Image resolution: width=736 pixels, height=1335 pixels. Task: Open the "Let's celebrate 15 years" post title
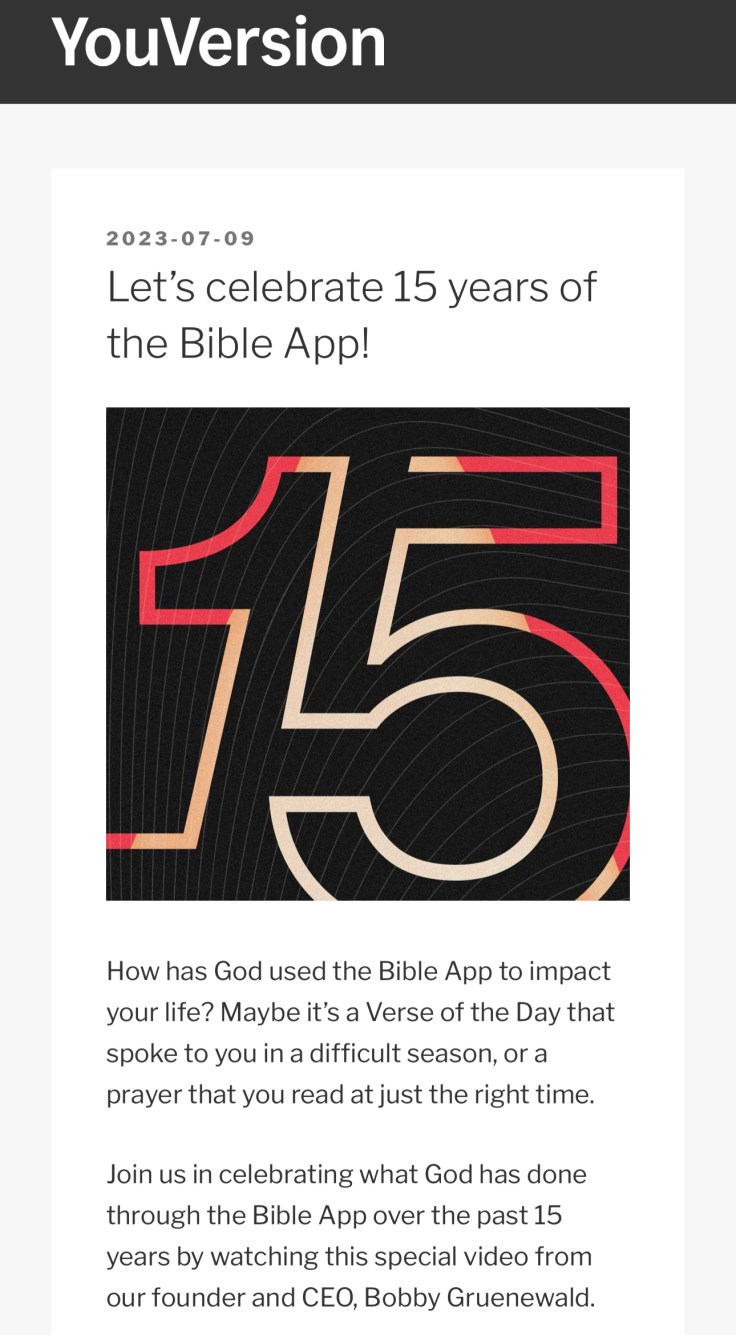coord(350,314)
